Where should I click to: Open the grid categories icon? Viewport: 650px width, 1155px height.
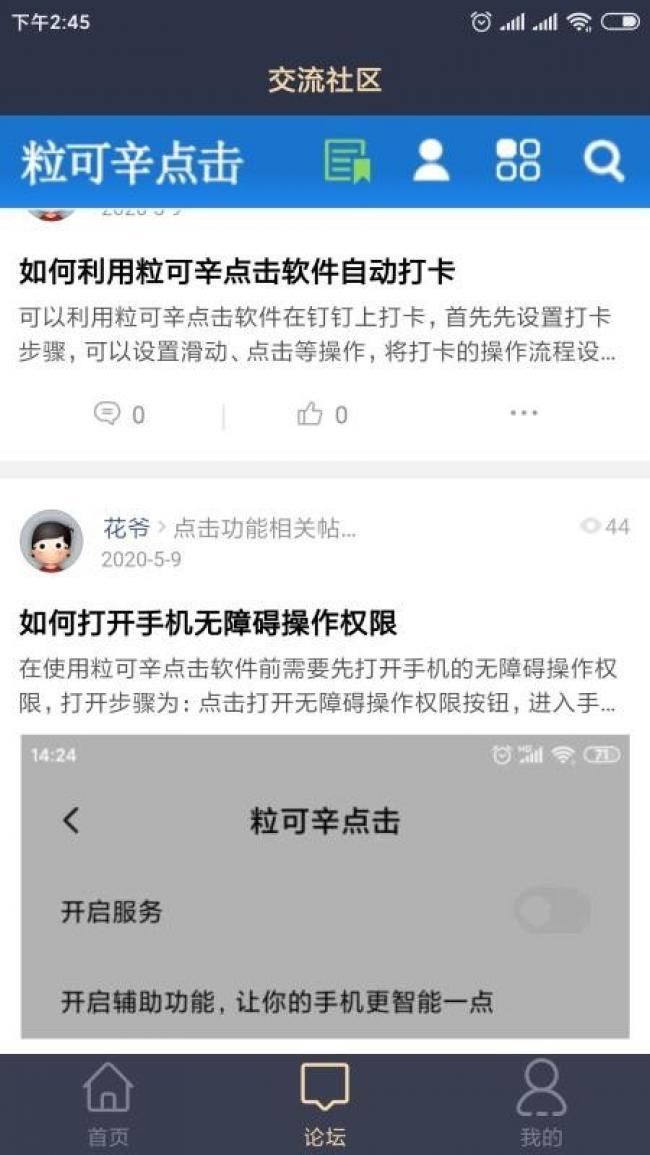517,161
